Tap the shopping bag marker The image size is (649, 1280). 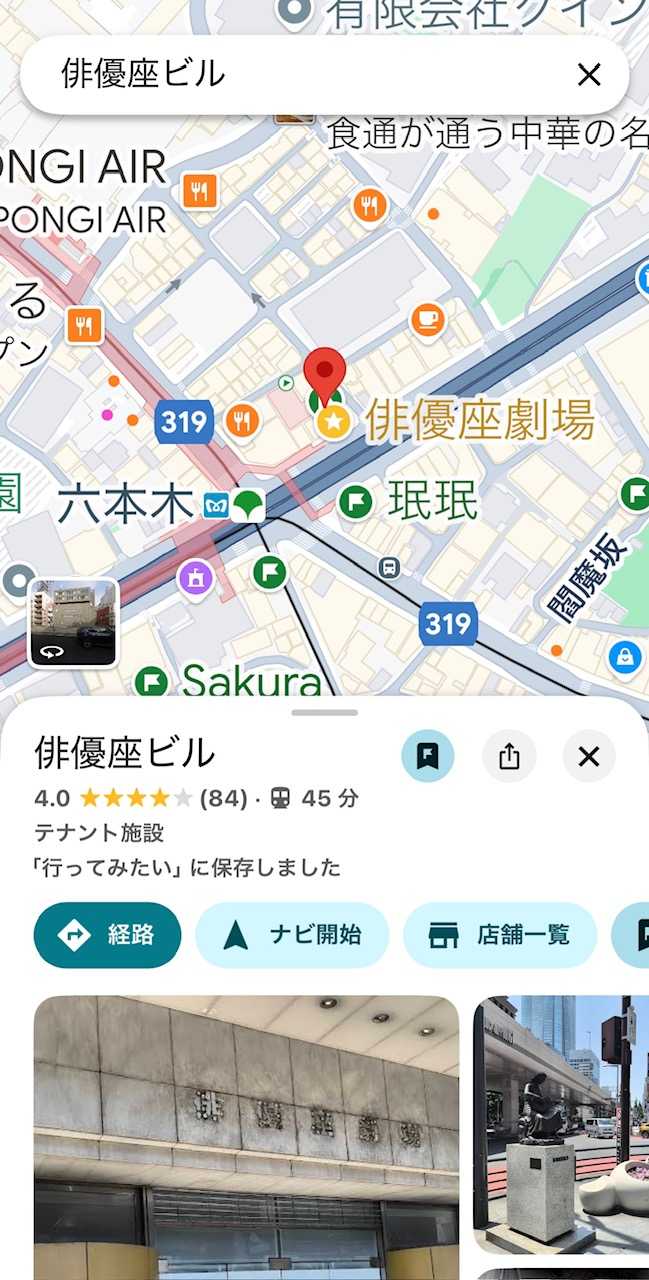coord(625,657)
